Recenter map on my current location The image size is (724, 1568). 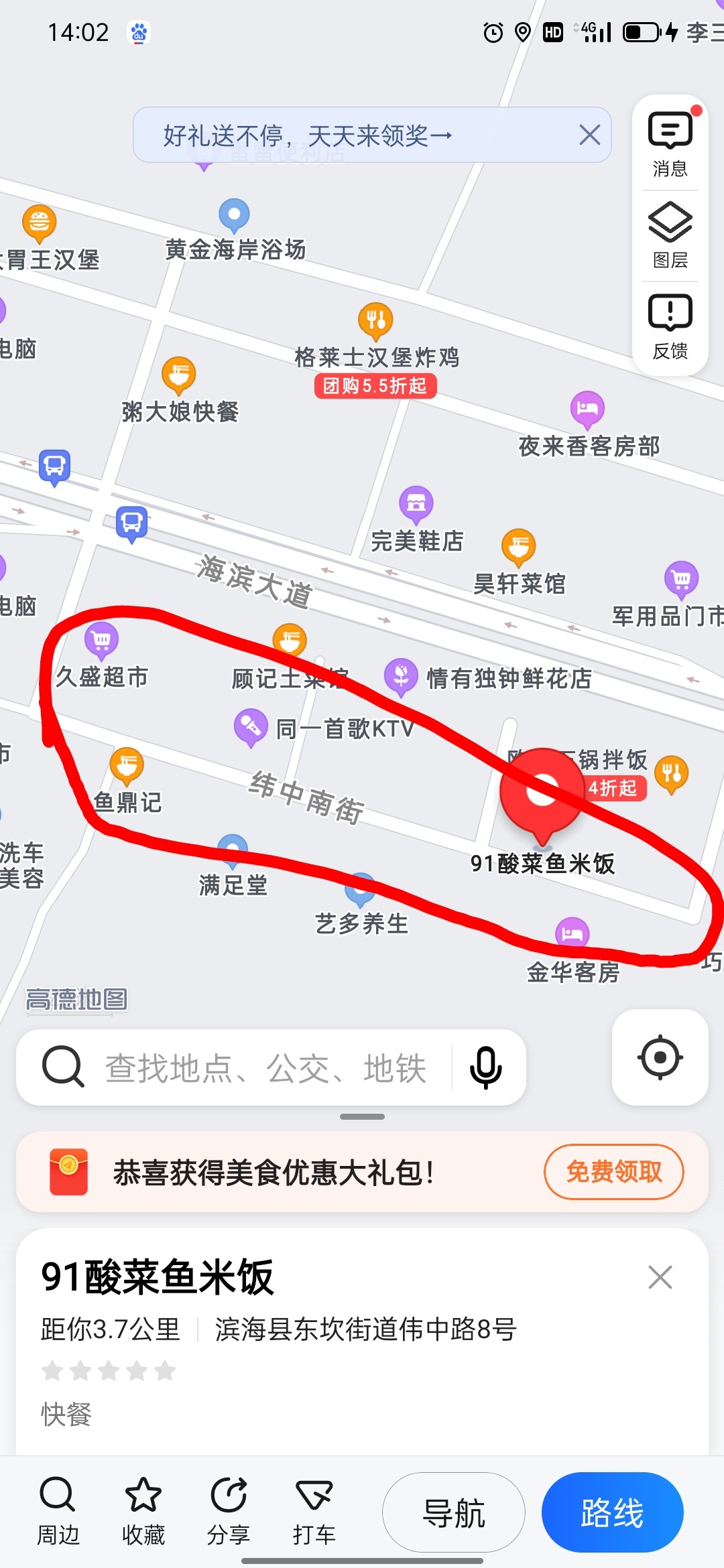point(660,1057)
